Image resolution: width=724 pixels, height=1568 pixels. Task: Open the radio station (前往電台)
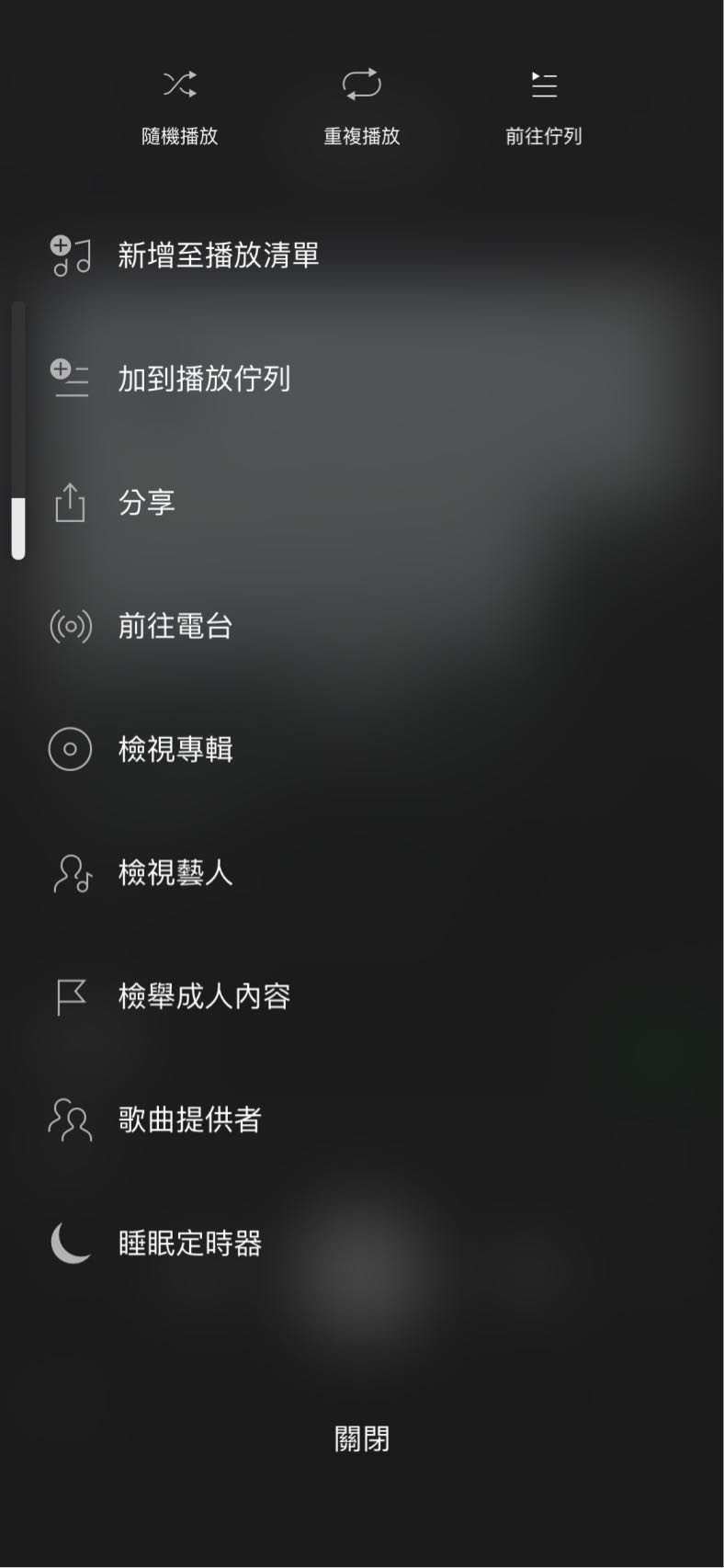(175, 627)
